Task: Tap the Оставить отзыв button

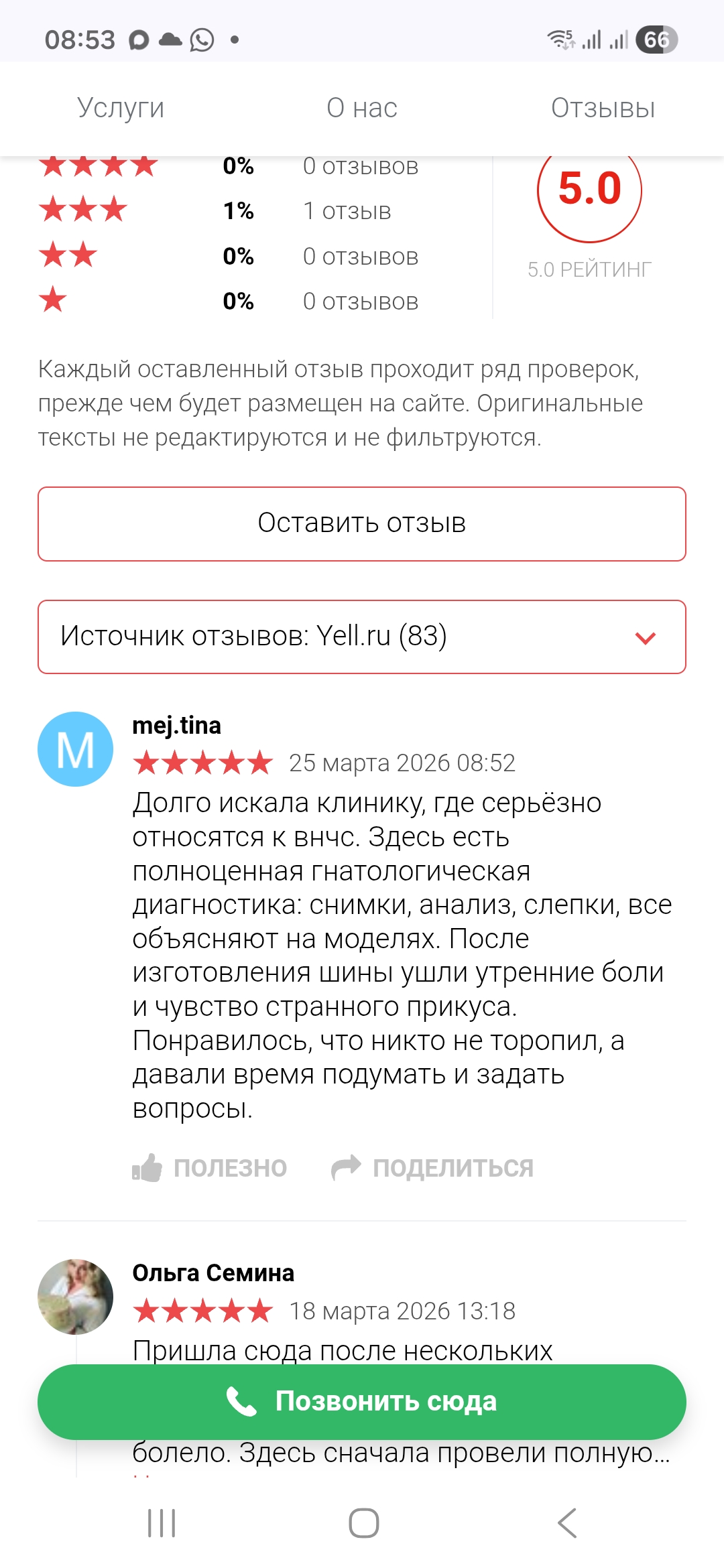Action: click(362, 523)
